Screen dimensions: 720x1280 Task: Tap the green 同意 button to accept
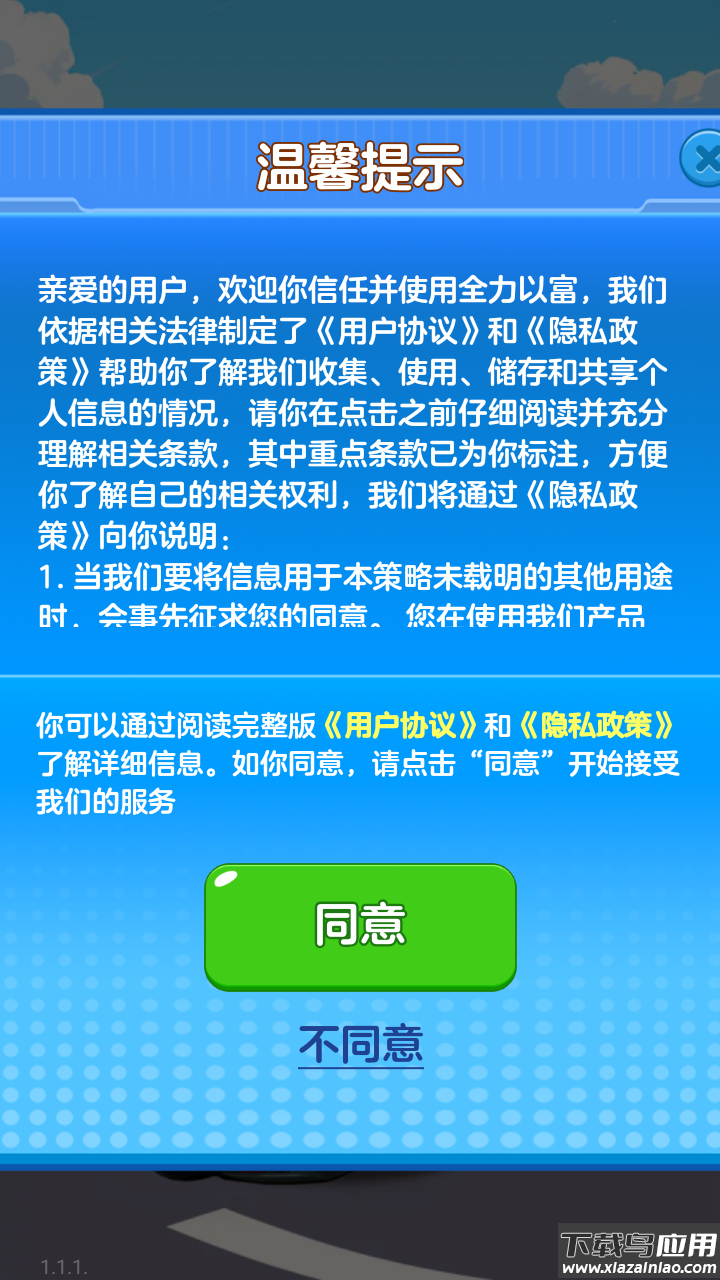(x=360, y=926)
